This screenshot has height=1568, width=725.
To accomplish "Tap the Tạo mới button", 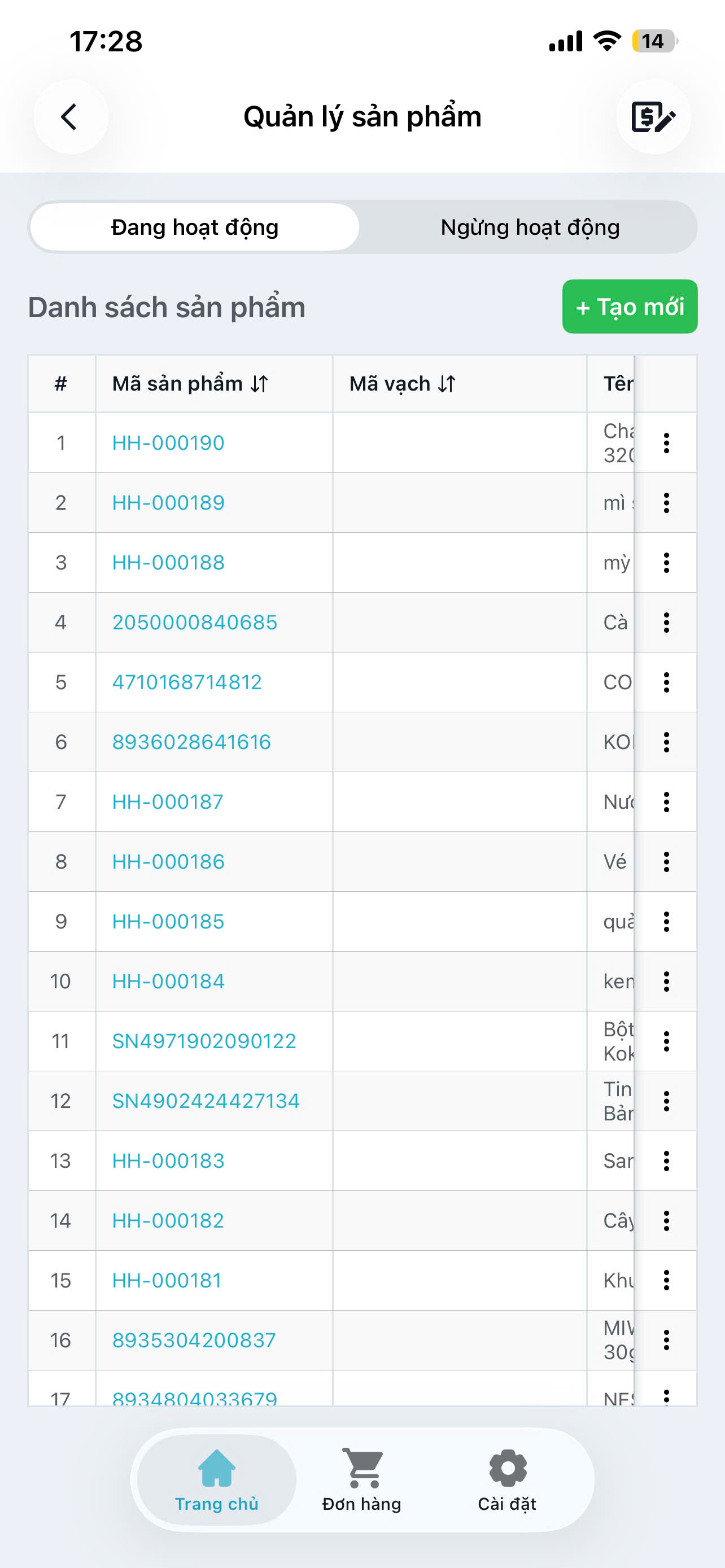I will click(630, 307).
